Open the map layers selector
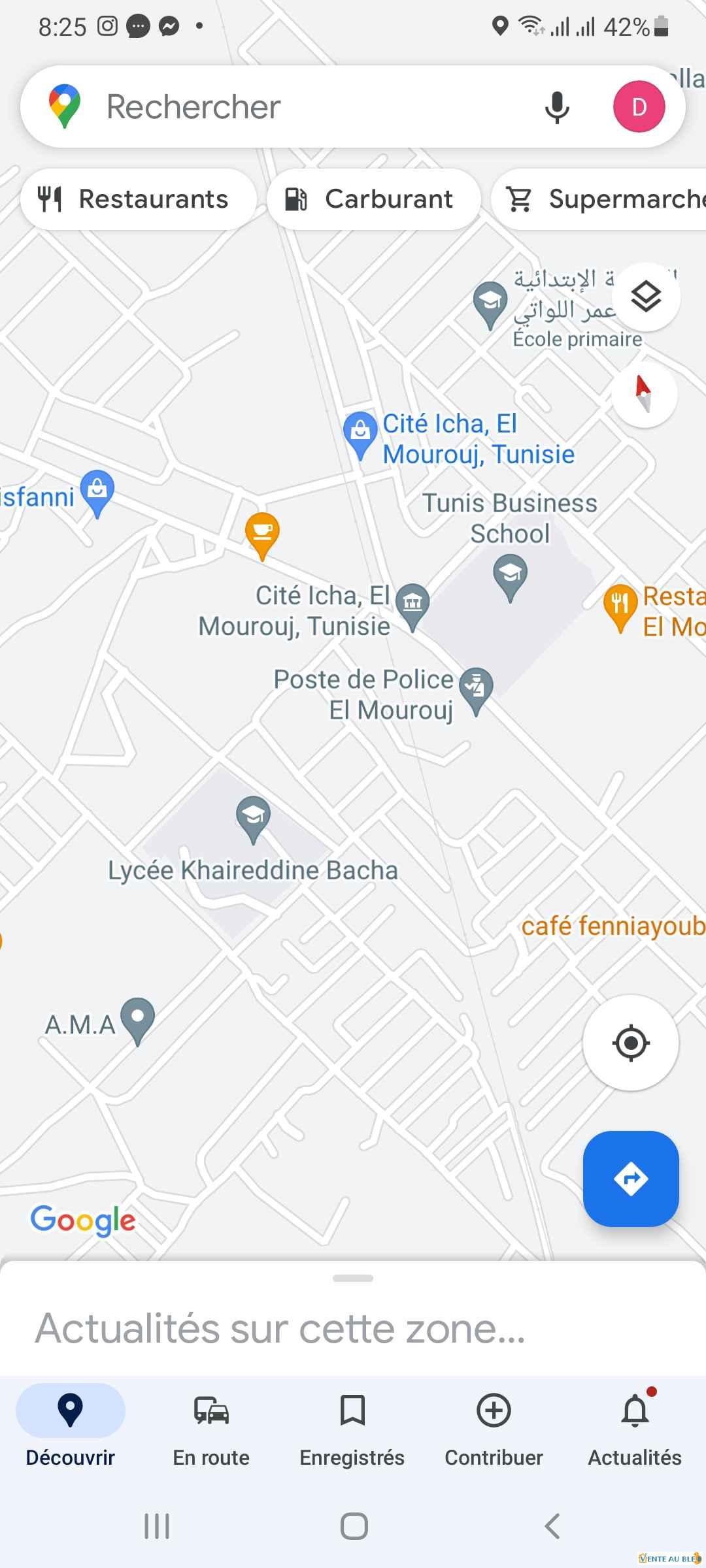Viewport: 706px width, 1568px height. pos(646,297)
